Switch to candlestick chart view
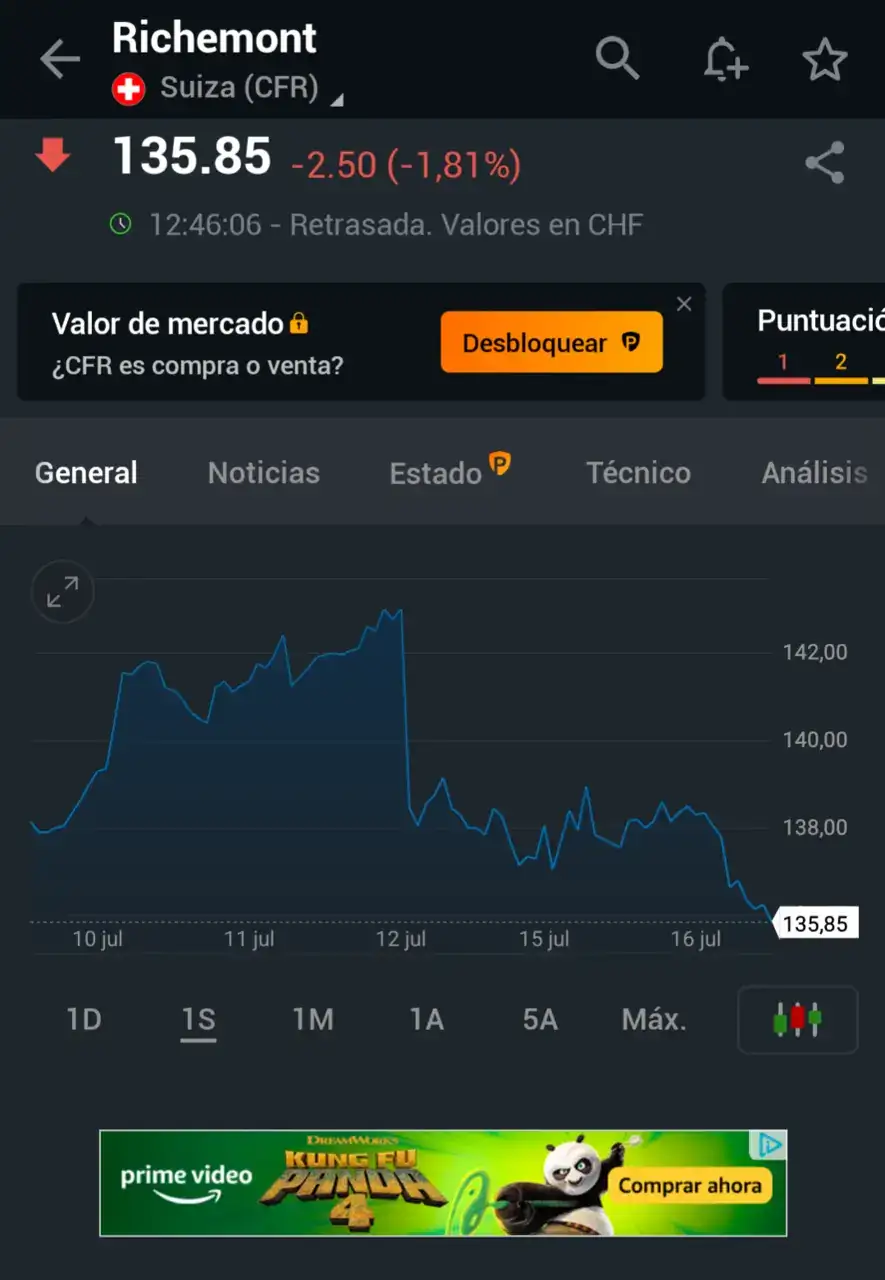 (x=797, y=1019)
